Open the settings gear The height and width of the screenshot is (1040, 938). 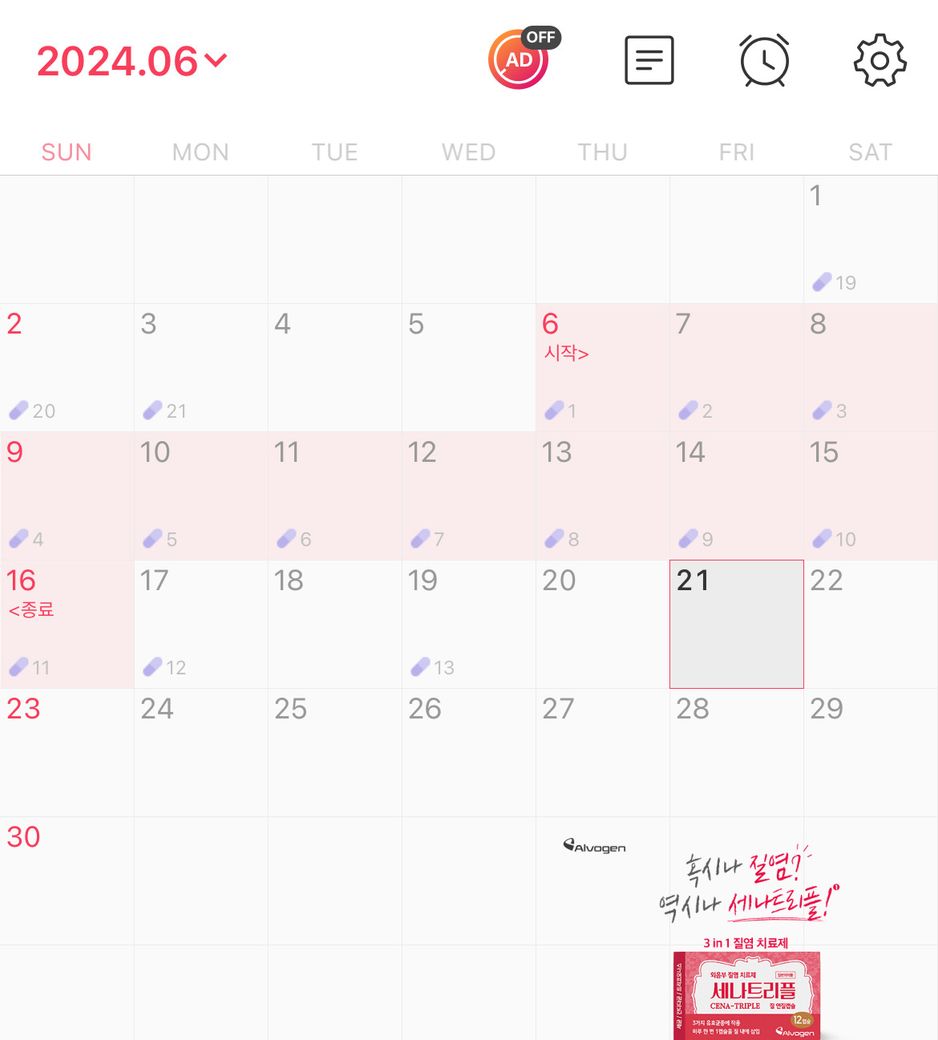(x=879, y=60)
